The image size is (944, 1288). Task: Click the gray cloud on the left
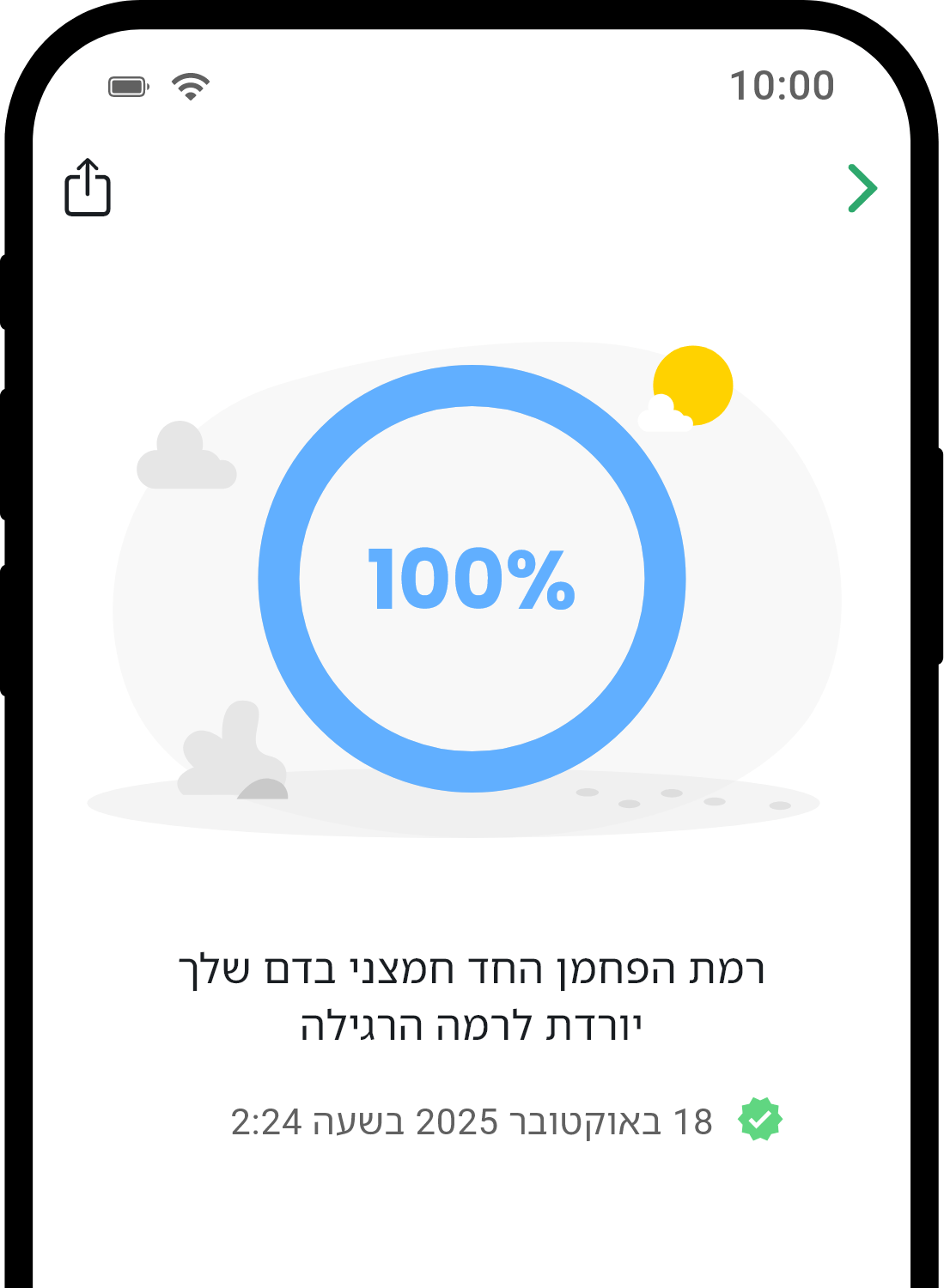pos(187,458)
